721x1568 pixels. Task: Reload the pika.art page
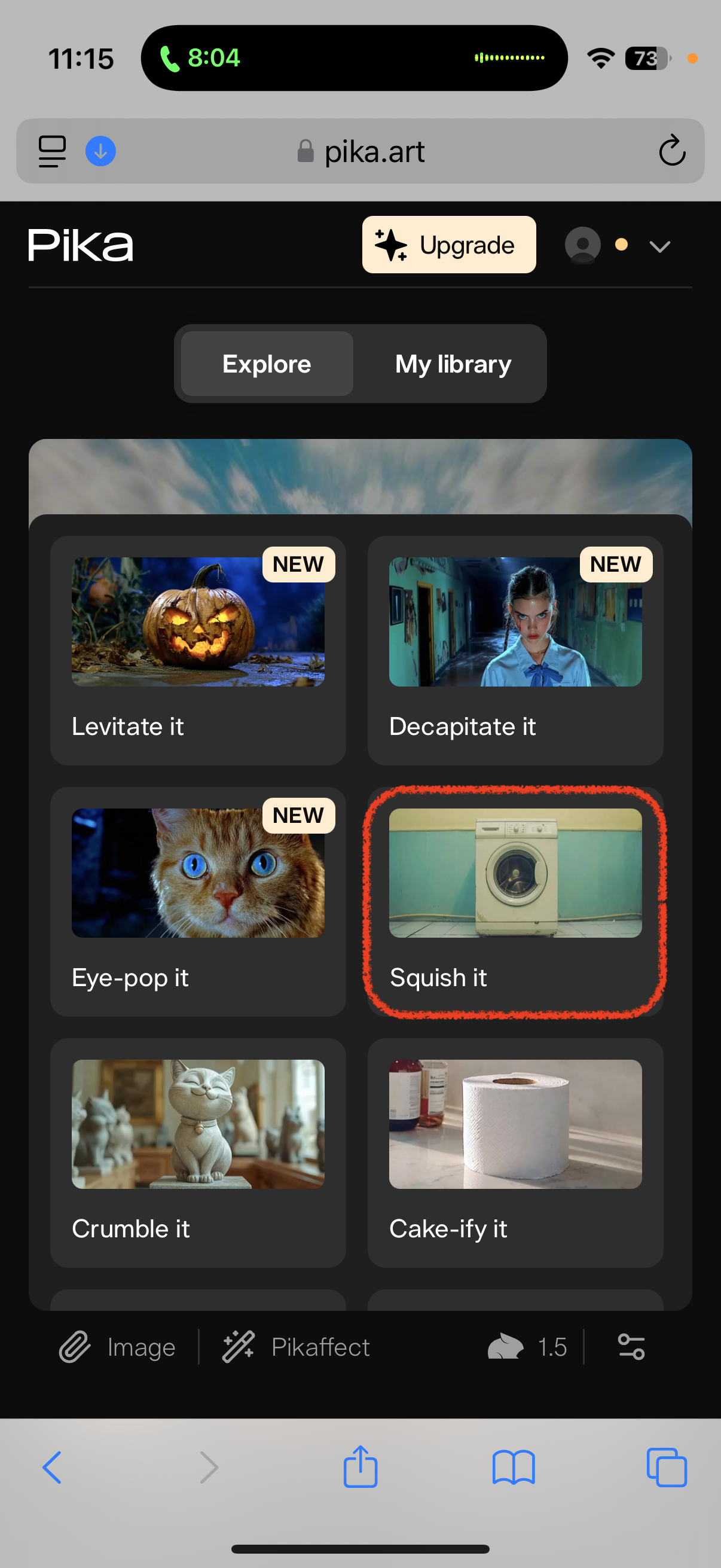coord(672,151)
